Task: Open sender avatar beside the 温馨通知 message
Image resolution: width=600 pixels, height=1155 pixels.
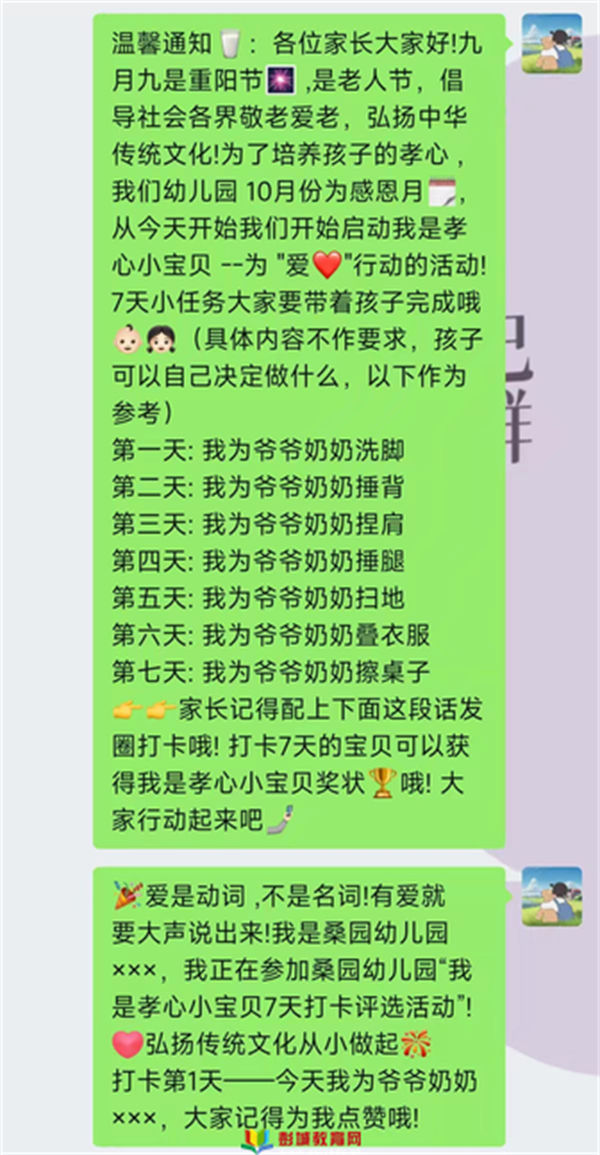Action: tap(552, 43)
